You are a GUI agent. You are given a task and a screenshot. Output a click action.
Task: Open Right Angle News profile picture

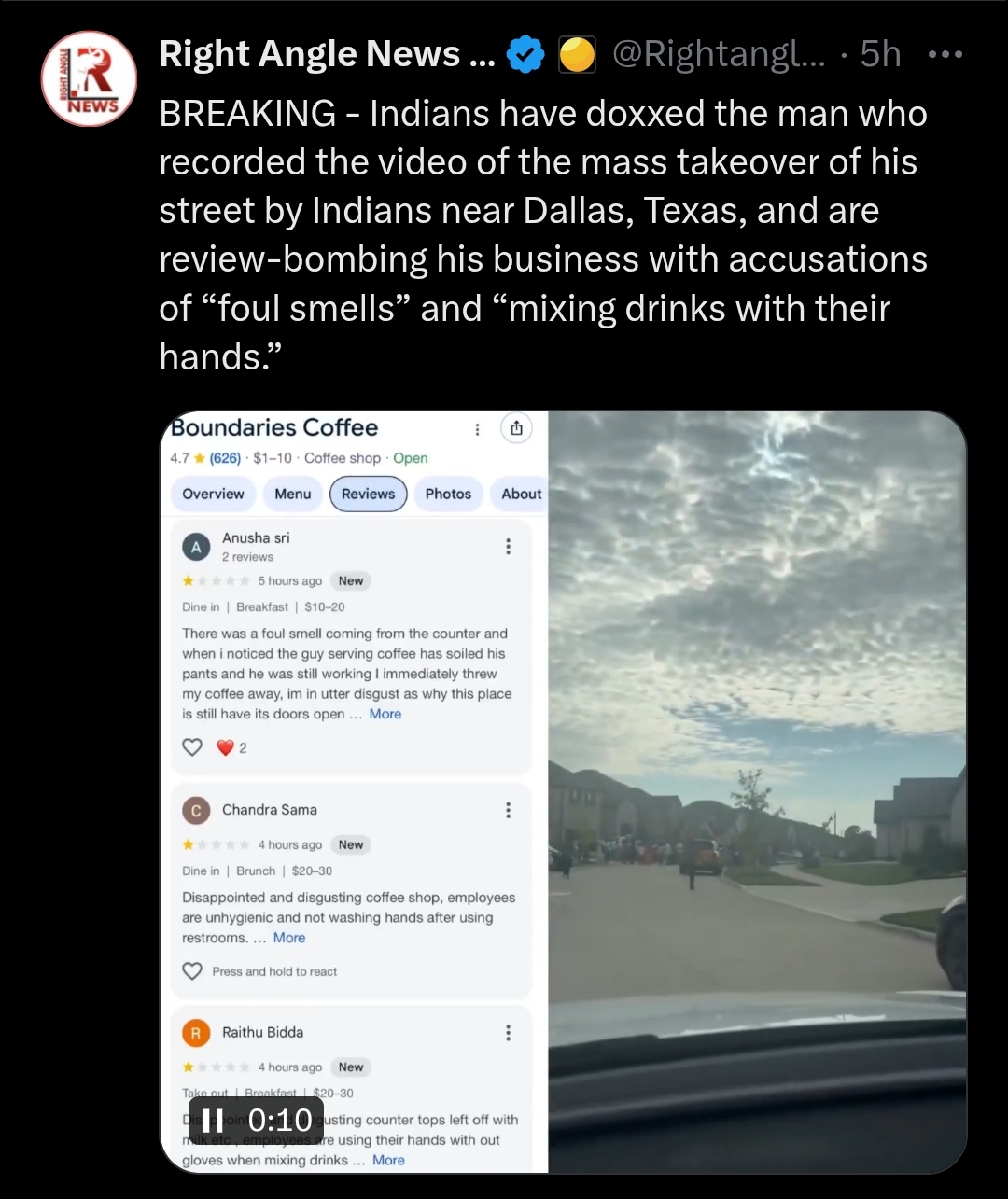coord(90,79)
